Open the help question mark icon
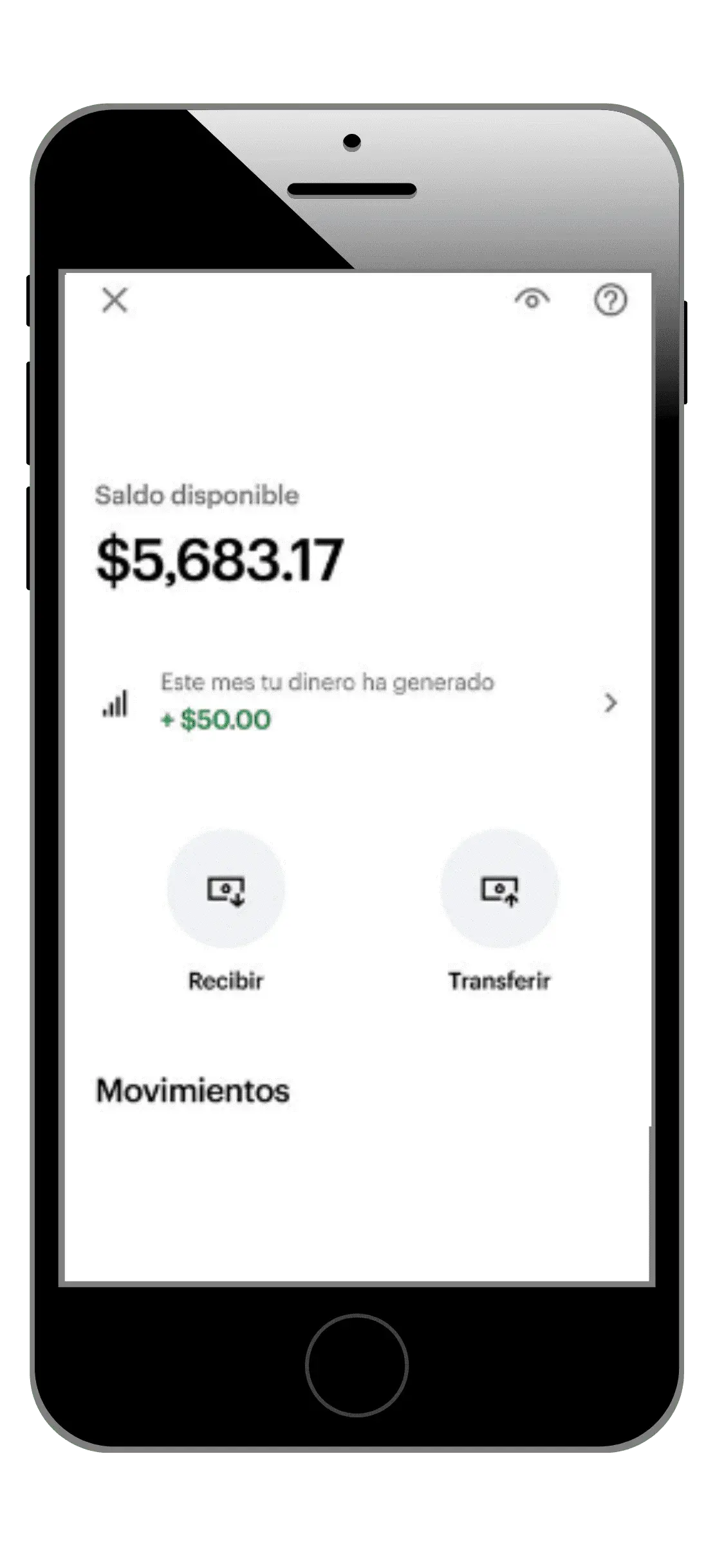This screenshot has height=1568, width=724. click(610, 299)
